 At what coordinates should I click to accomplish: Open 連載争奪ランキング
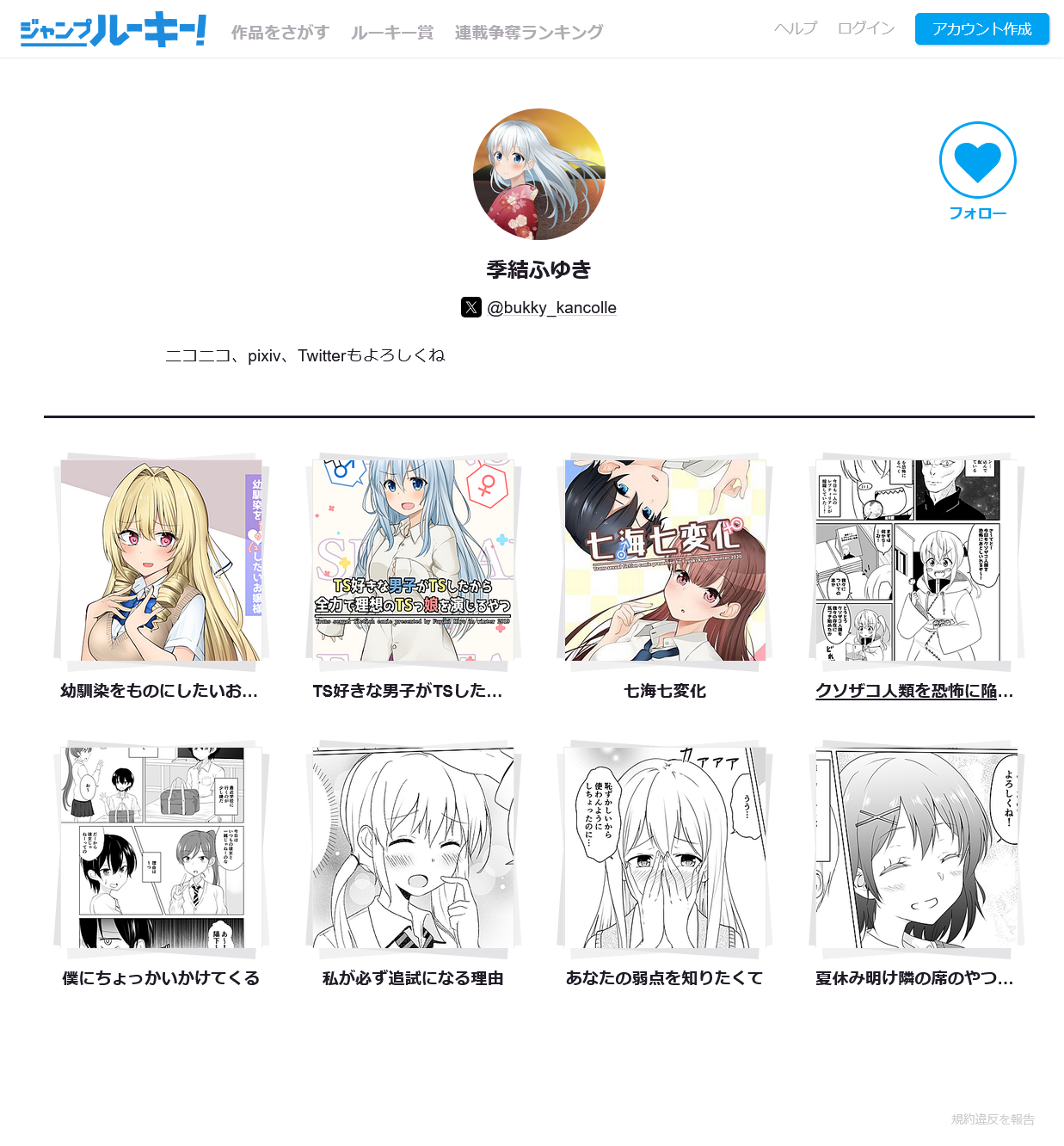tap(529, 33)
